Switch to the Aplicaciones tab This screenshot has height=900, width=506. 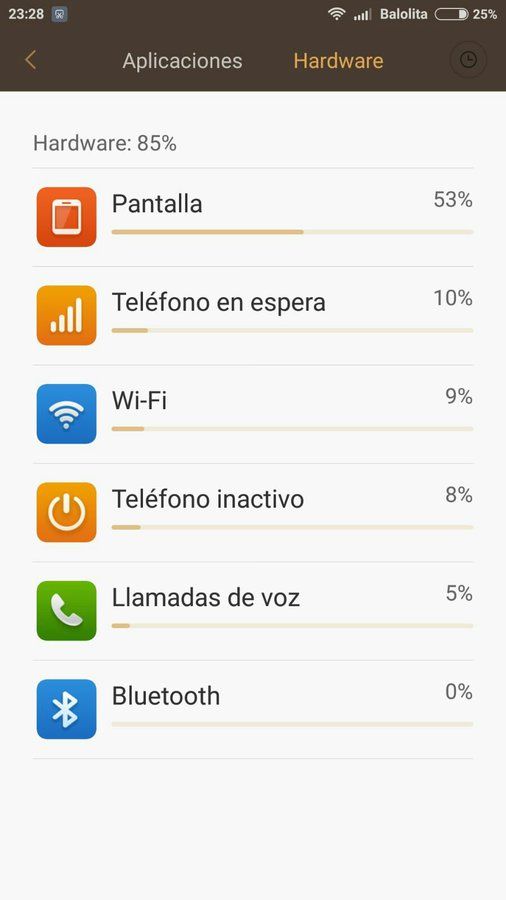(182, 61)
